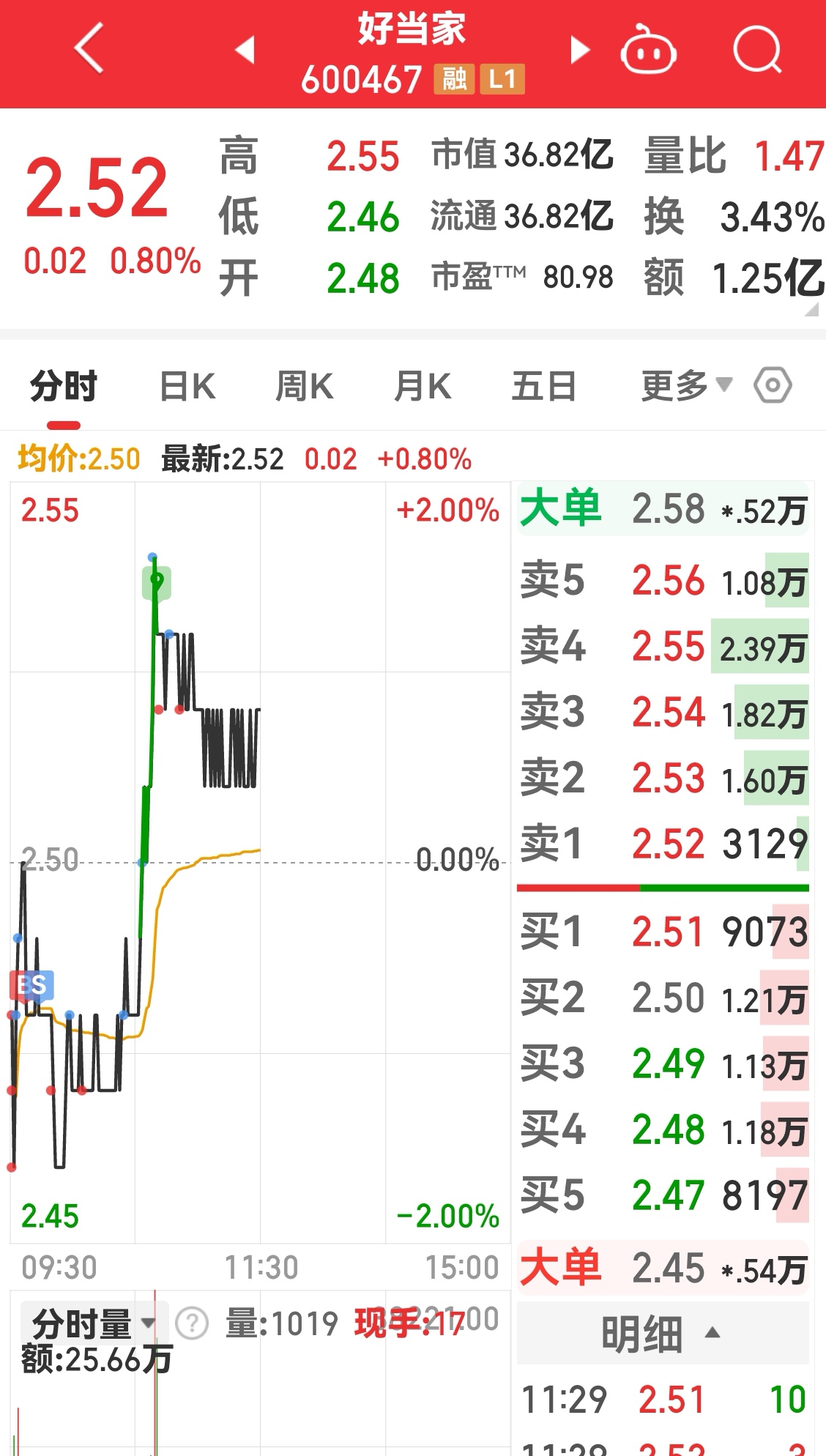This screenshot has height=1456, width=826.
Task: Select the 卖1 2.52 order row
Action: point(663,844)
